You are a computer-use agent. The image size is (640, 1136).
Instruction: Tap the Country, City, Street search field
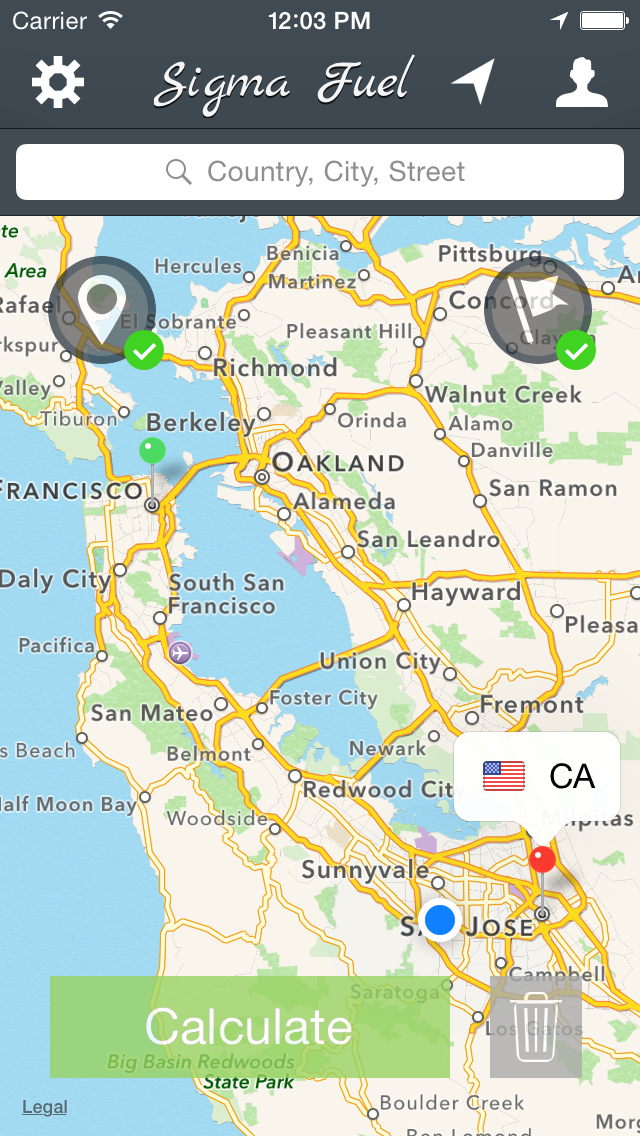coord(320,172)
